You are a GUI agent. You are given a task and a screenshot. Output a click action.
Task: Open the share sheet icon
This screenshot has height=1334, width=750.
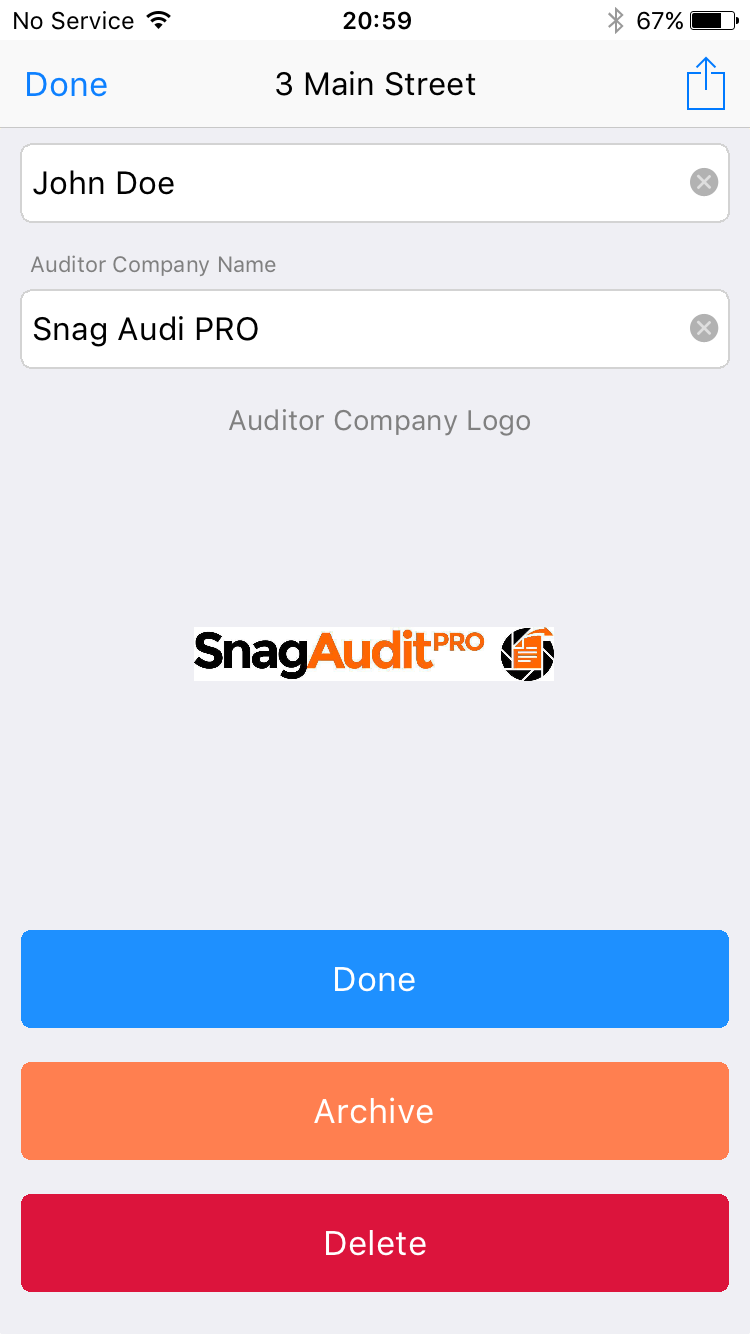click(705, 84)
